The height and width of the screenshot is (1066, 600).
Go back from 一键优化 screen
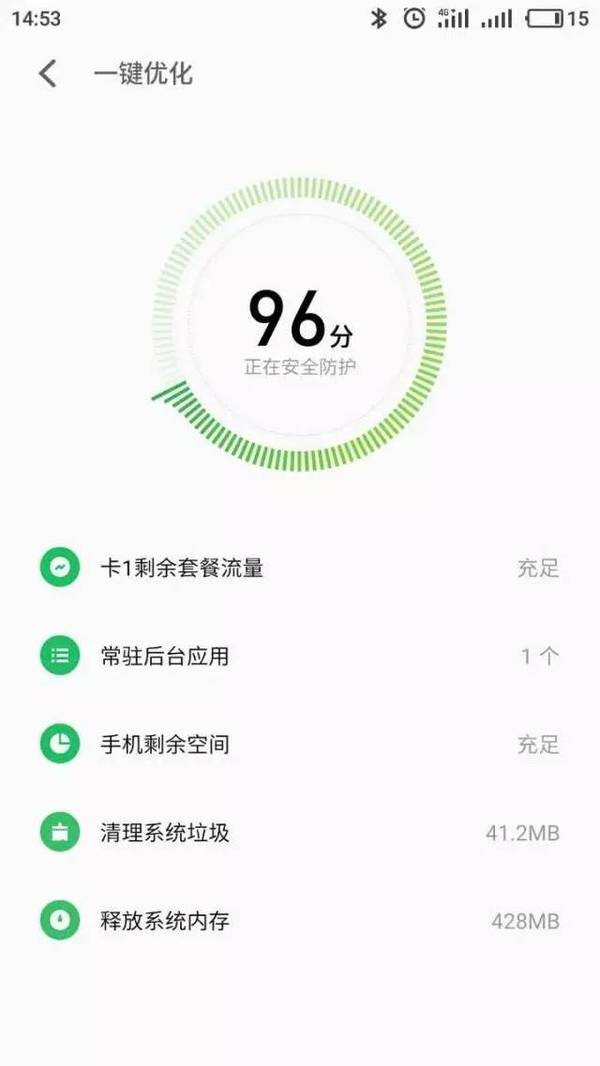coord(47,74)
